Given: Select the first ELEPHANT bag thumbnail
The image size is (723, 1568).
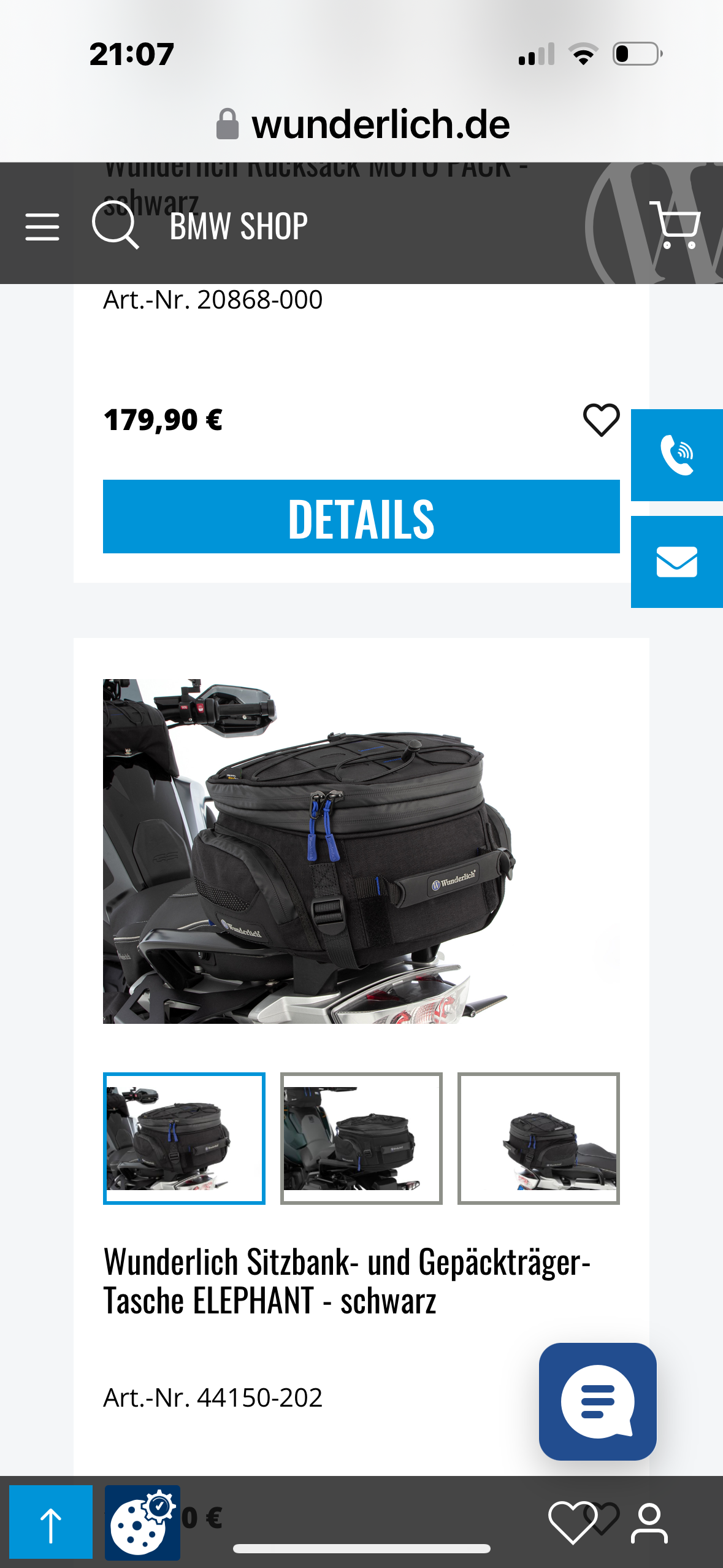Looking at the screenshot, I should (x=184, y=1138).
